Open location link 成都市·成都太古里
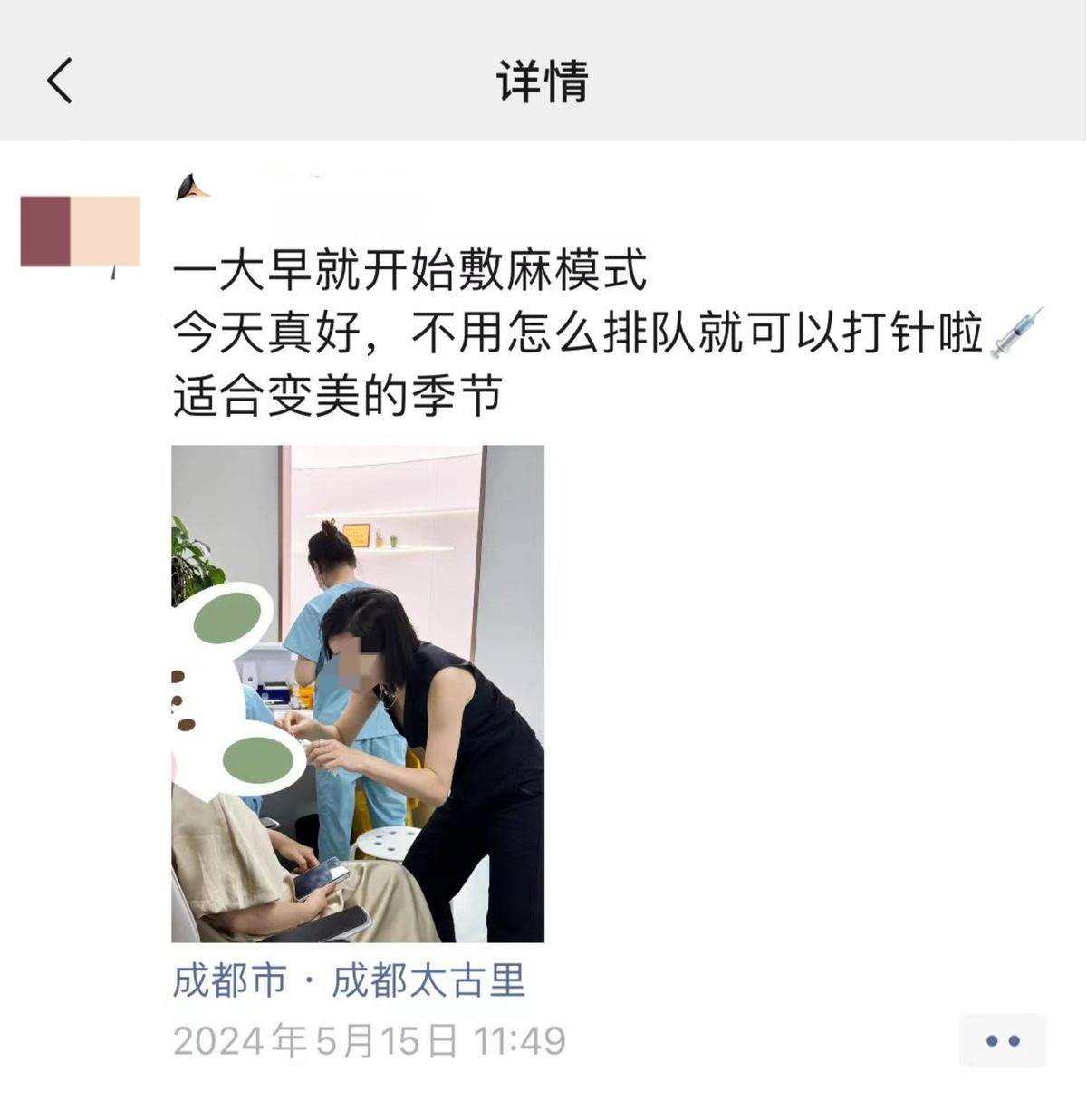The image size is (1087, 1120). point(349,981)
